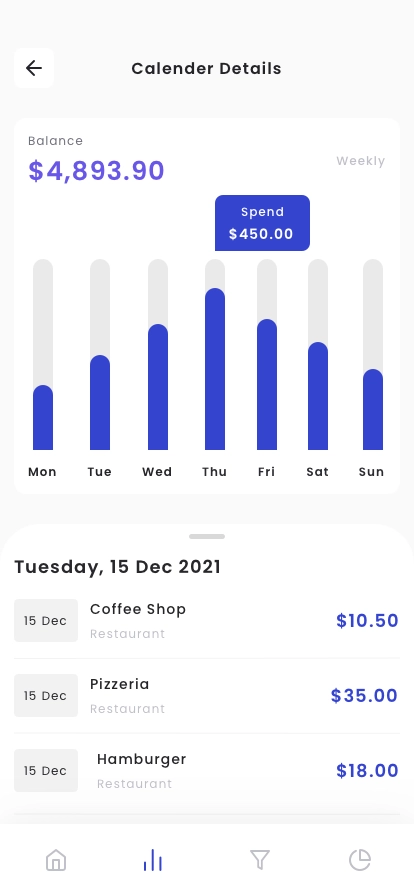The width and height of the screenshot is (414, 896).
Task: Switch to the home tab
Action: (56, 859)
